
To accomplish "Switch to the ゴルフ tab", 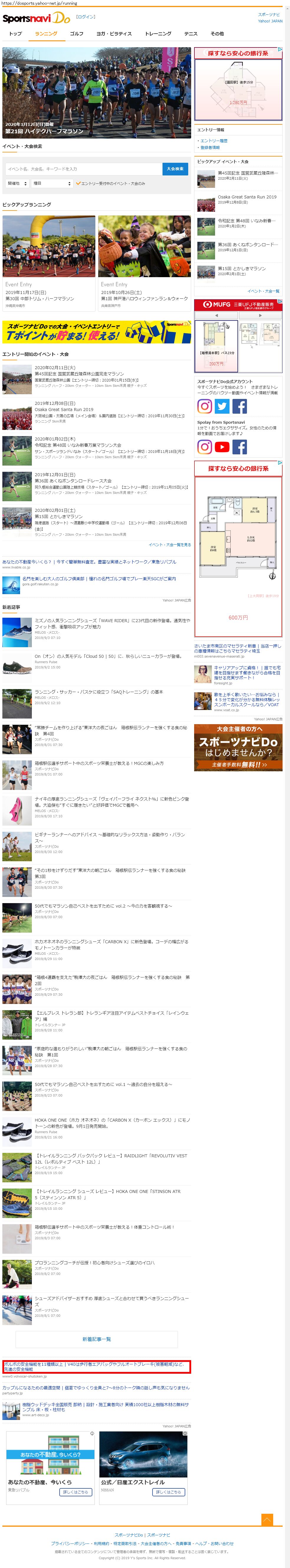I will click(x=76, y=34).
